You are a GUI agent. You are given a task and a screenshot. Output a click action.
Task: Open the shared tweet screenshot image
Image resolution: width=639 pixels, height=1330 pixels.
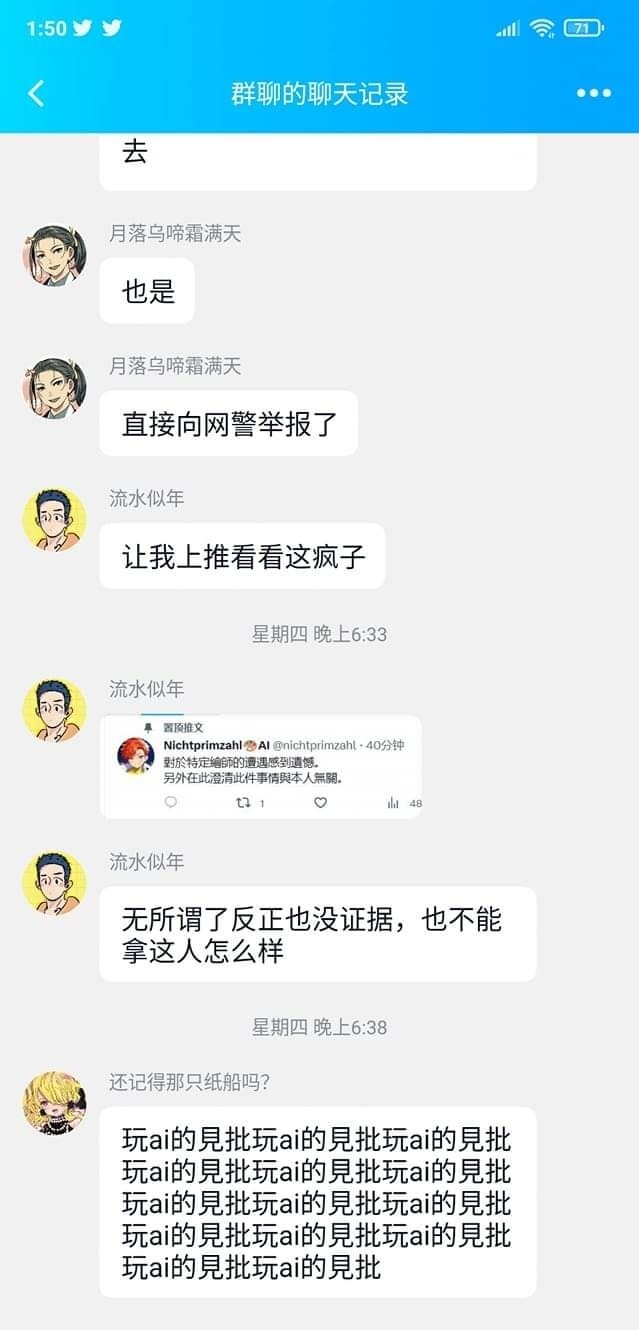tap(261, 766)
